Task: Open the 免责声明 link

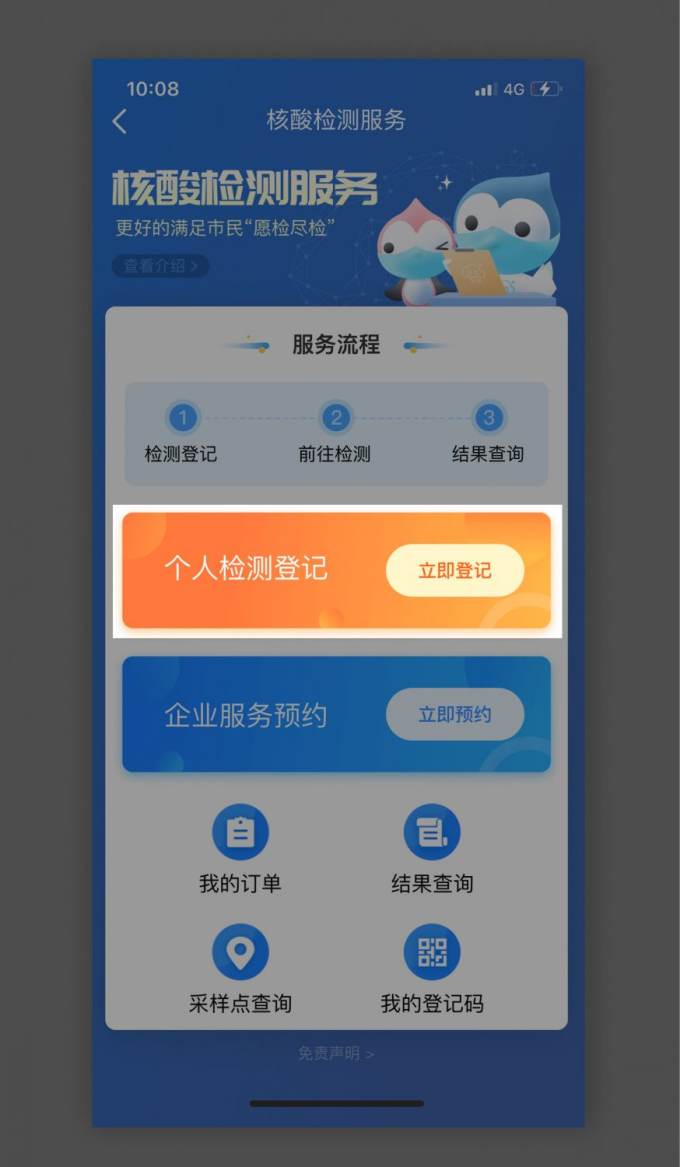Action: click(x=336, y=1053)
